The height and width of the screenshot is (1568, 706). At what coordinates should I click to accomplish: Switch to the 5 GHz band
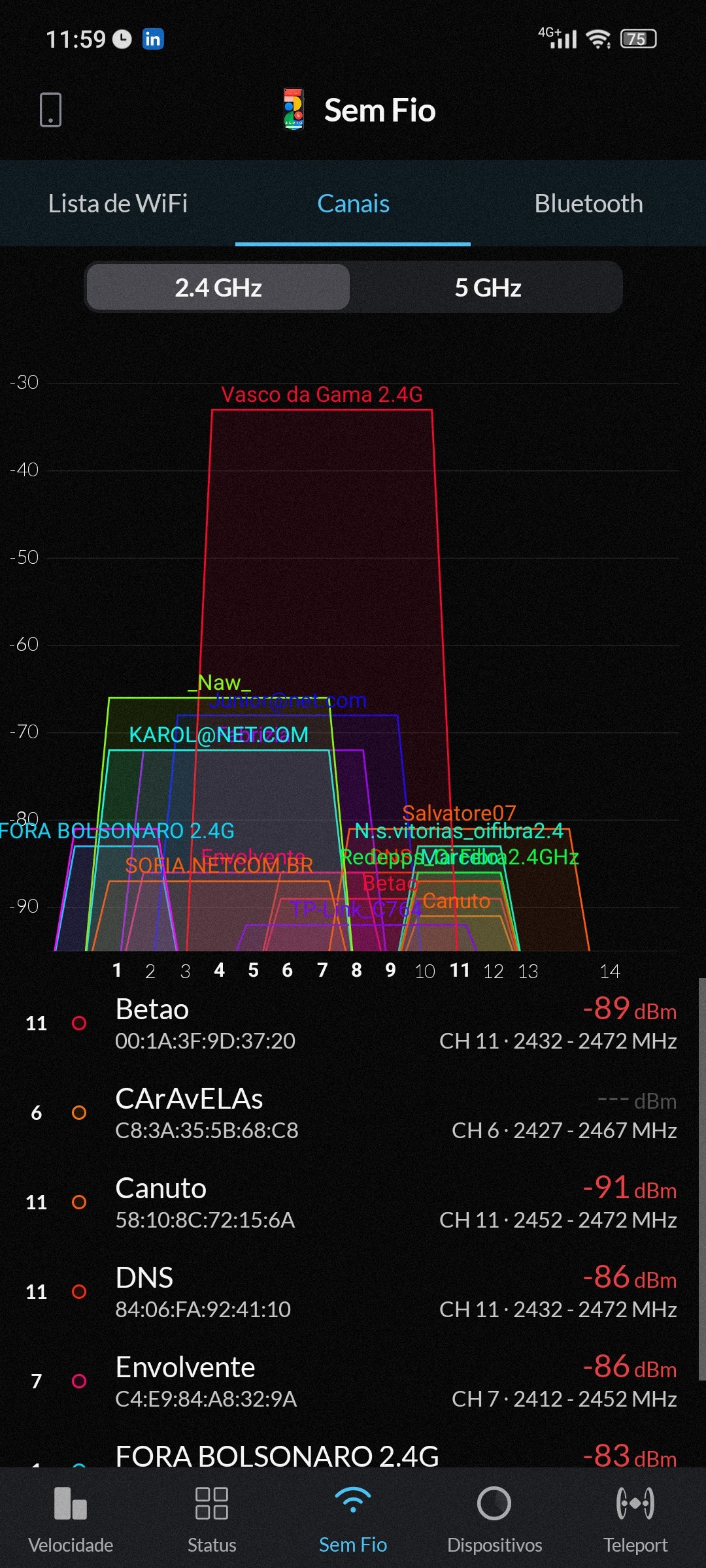(x=488, y=287)
